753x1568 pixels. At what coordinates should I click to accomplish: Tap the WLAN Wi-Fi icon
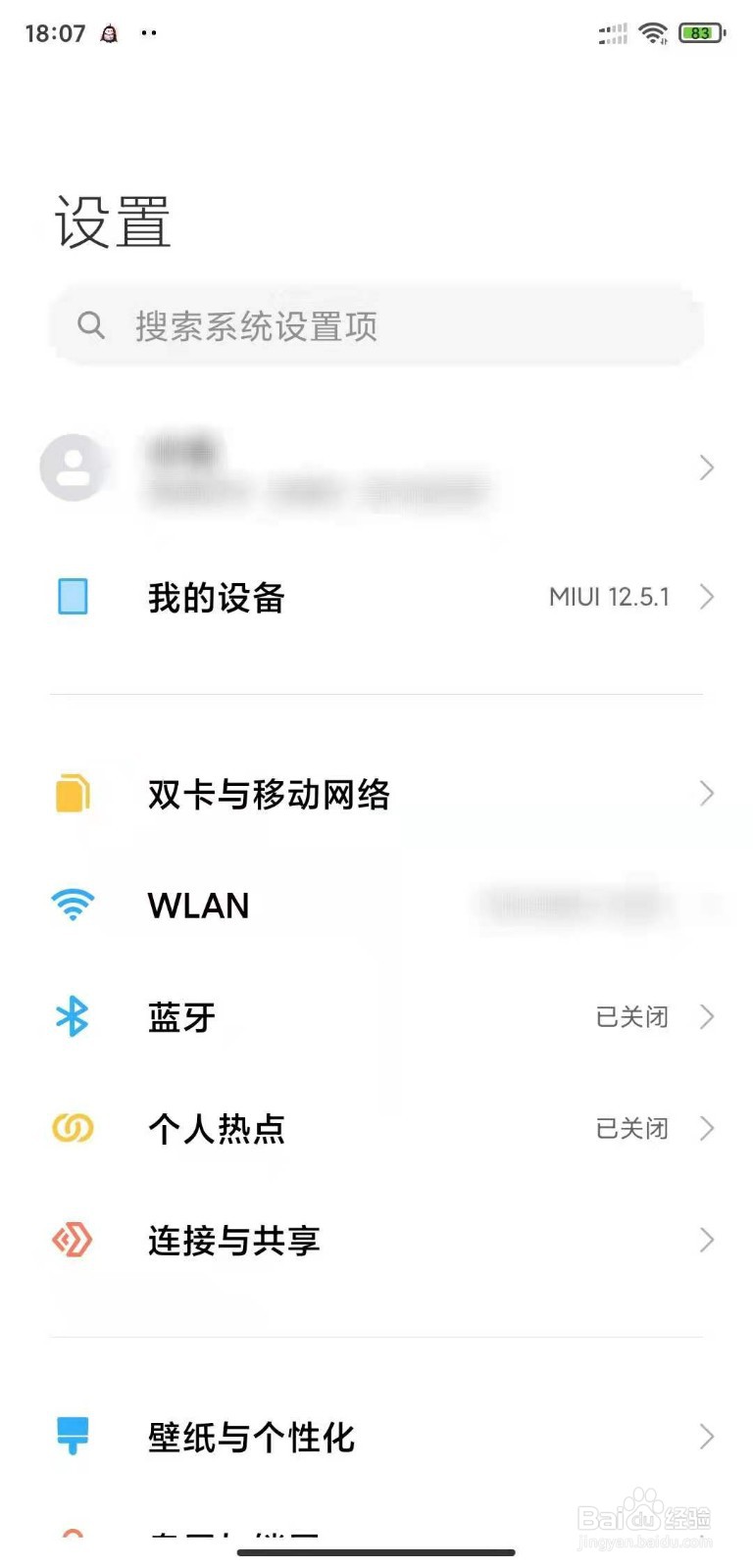(73, 905)
